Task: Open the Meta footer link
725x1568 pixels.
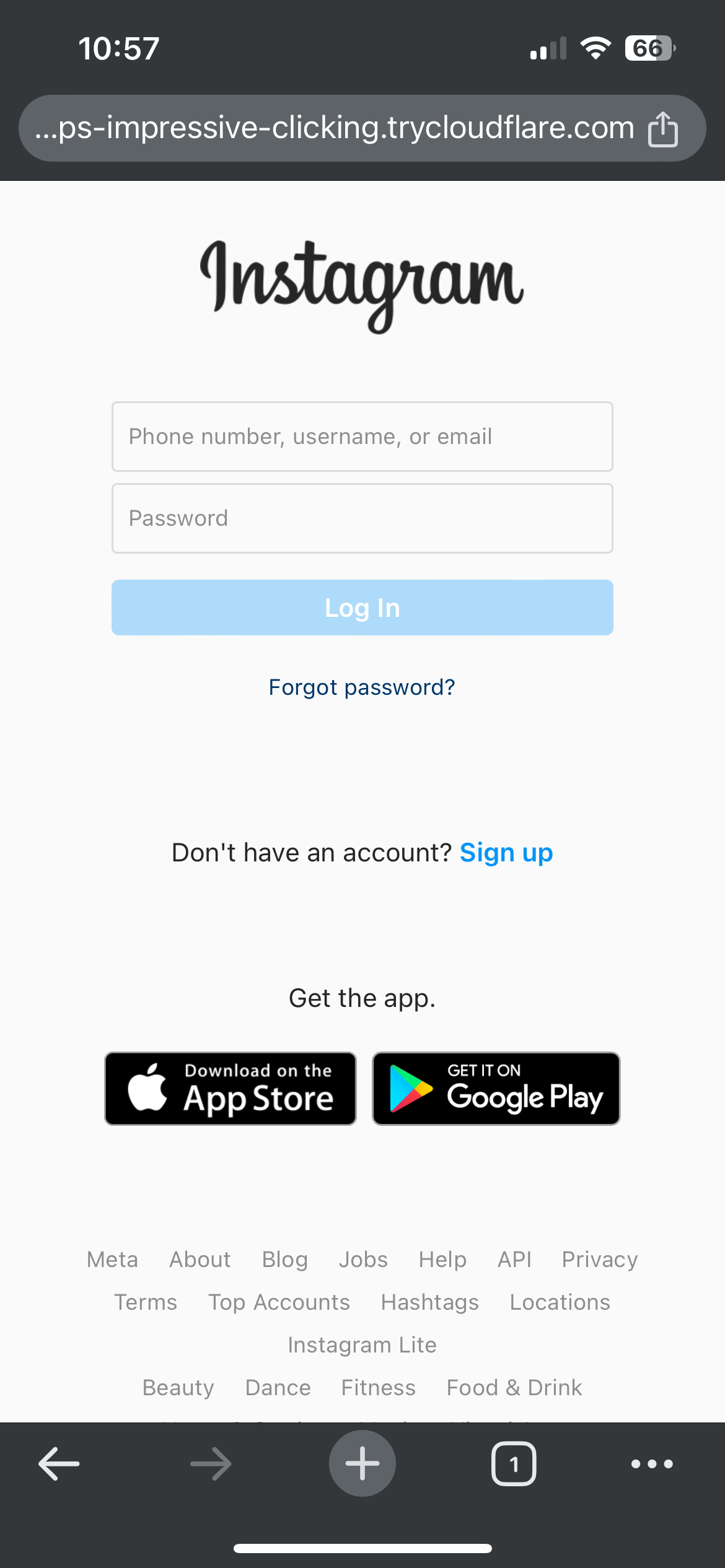Action: pyautogui.click(x=113, y=1260)
